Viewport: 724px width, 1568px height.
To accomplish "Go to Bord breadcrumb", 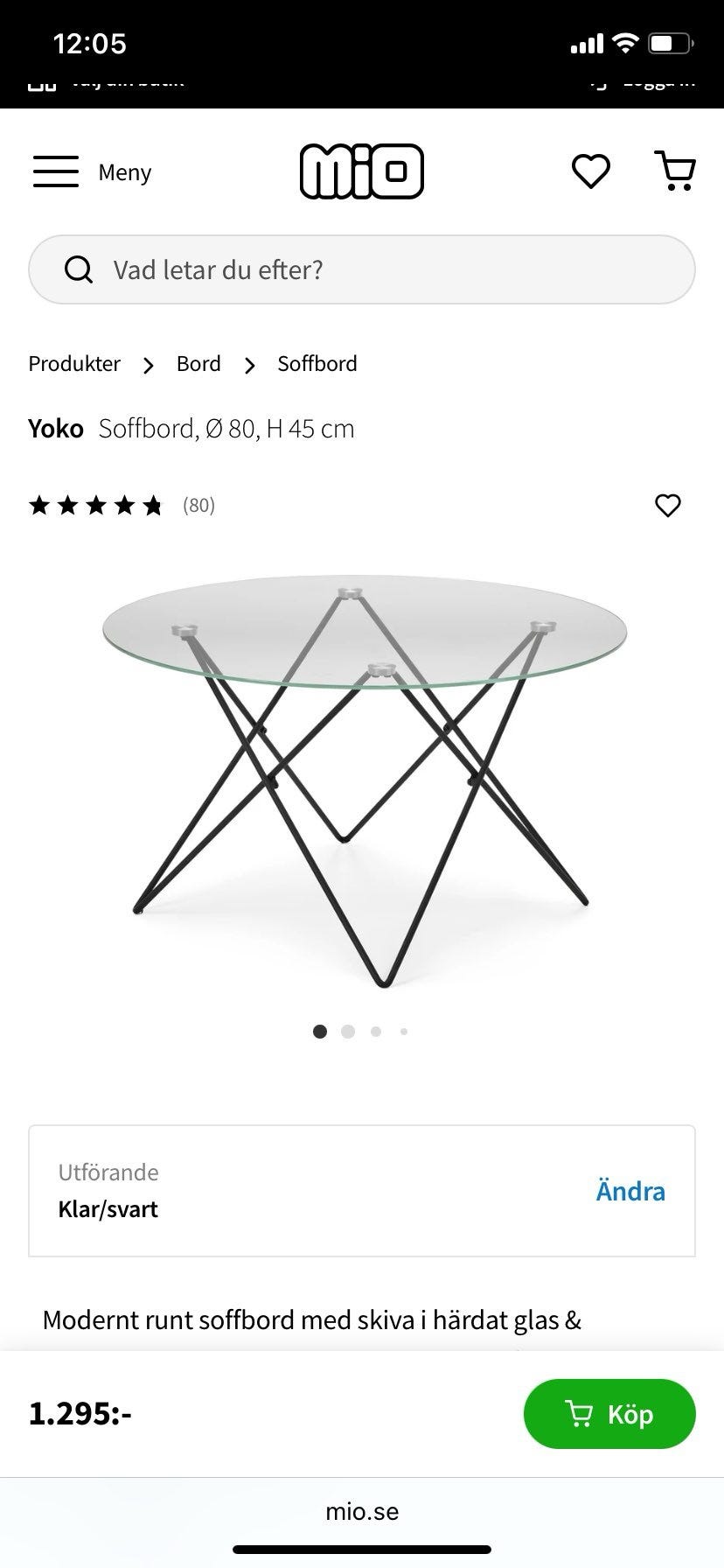I will coord(198,364).
